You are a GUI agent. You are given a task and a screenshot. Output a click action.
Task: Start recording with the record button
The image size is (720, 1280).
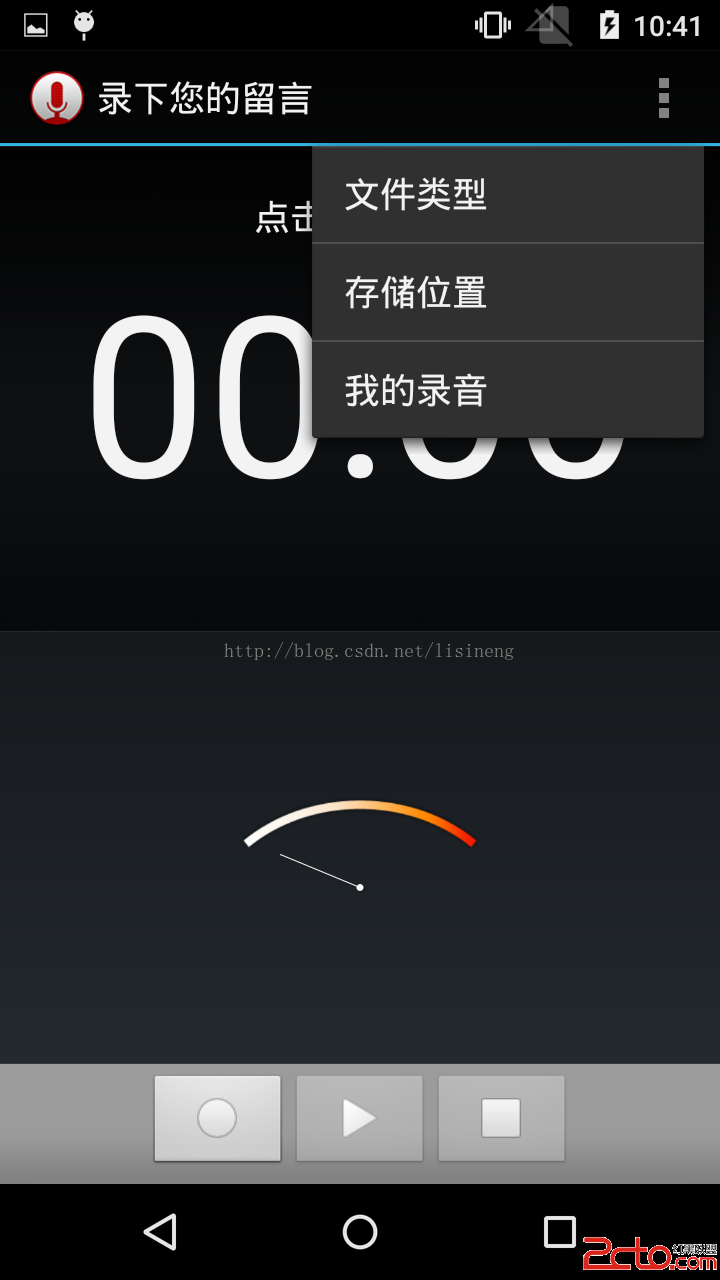pos(217,1118)
